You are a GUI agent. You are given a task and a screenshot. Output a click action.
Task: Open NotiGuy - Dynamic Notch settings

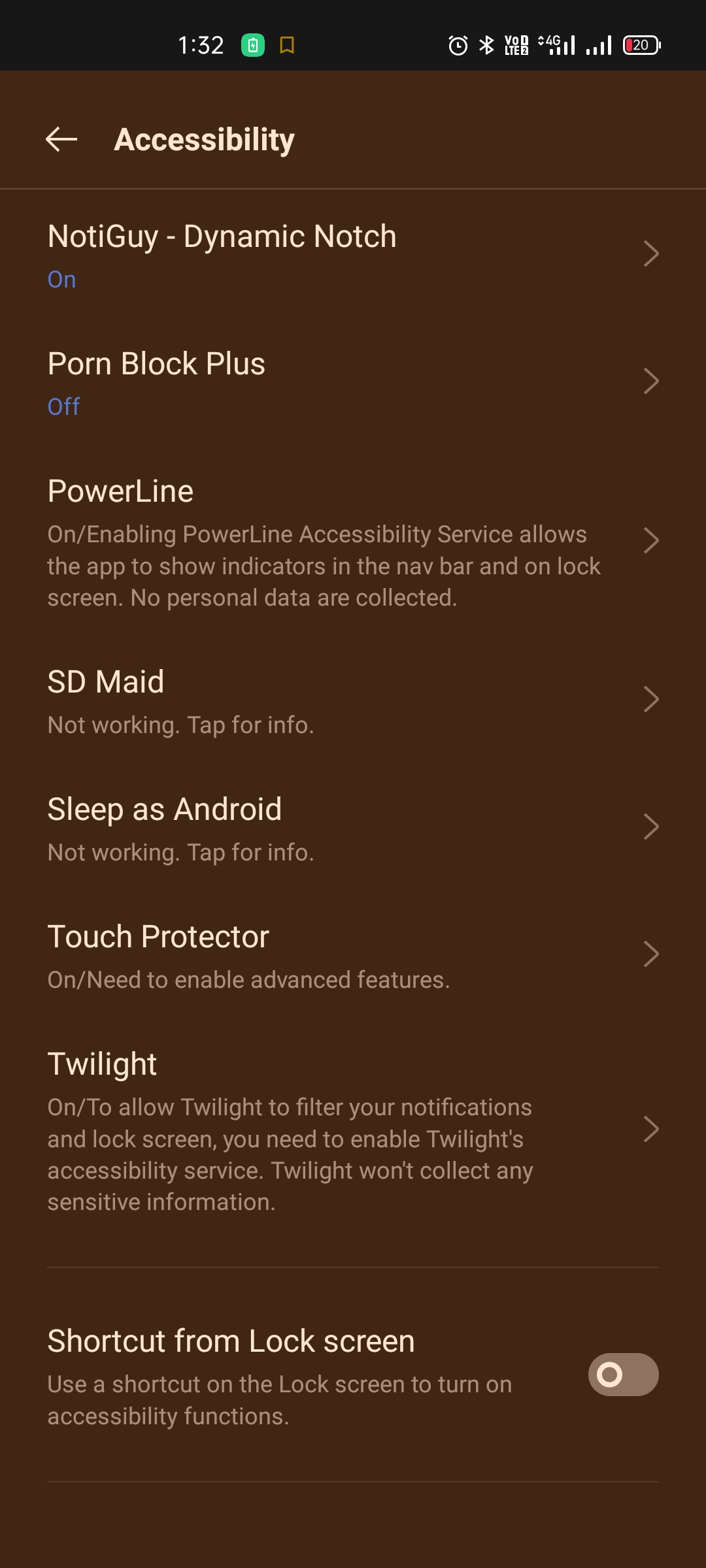353,253
